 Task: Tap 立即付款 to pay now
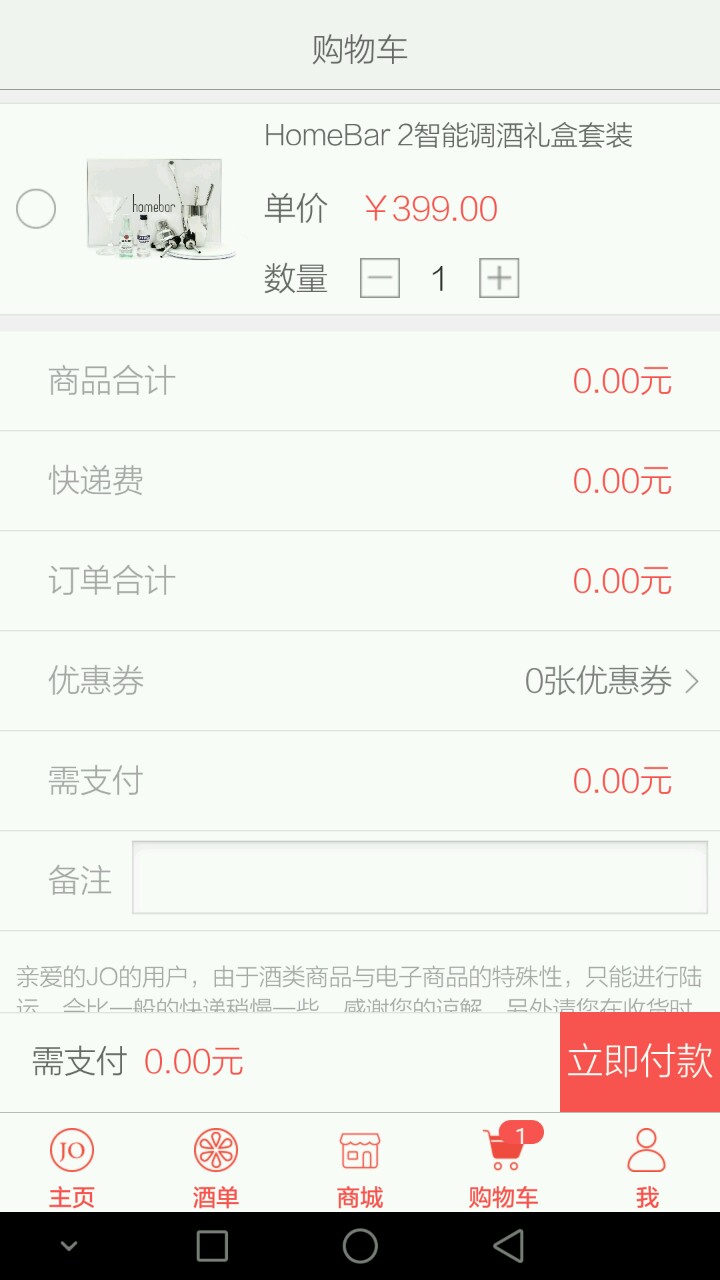click(x=640, y=1061)
